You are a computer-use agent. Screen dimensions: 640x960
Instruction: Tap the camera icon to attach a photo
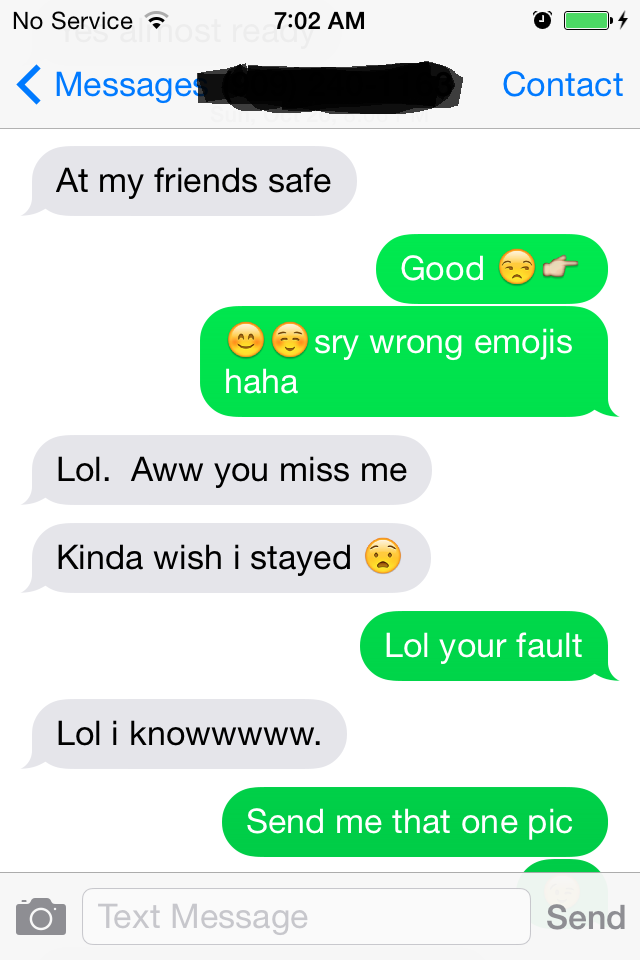[41, 916]
